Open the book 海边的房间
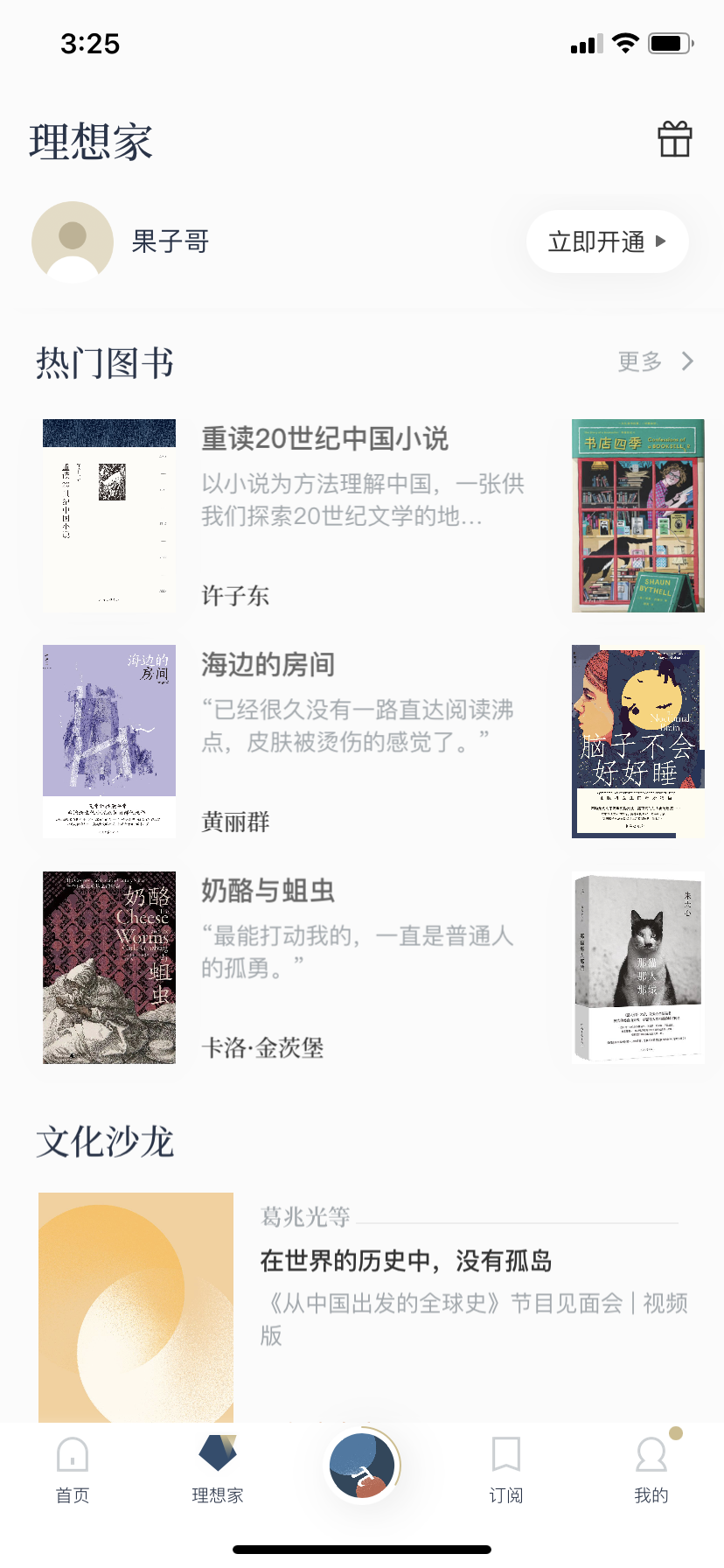The width and height of the screenshot is (724, 1568). [x=268, y=664]
